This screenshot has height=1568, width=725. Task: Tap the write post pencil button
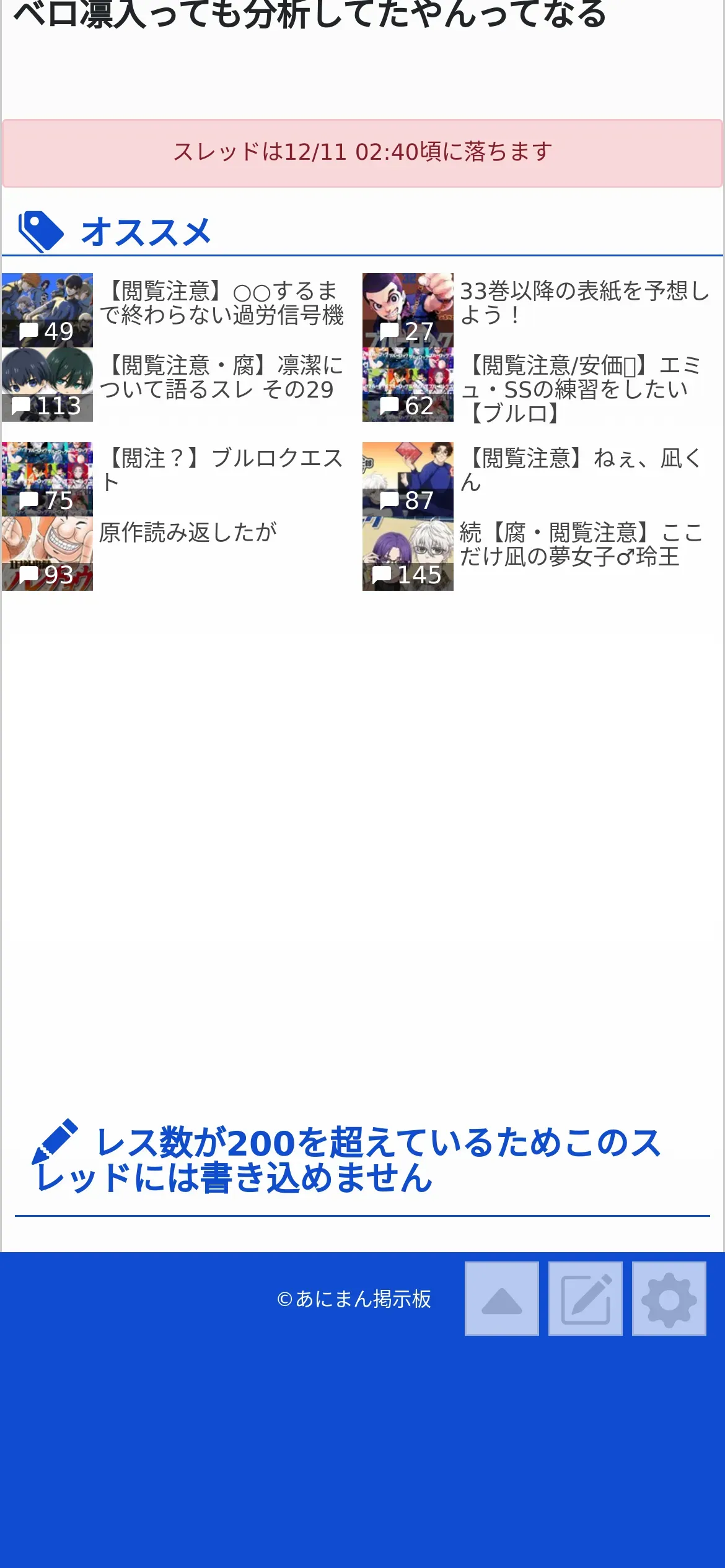coord(586,1299)
